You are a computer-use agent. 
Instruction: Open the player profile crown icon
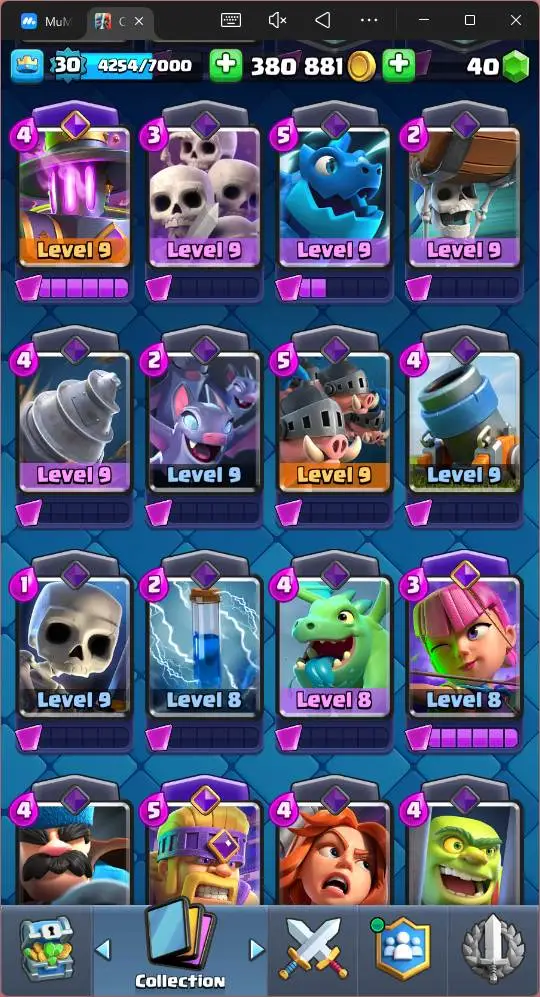[x=27, y=66]
